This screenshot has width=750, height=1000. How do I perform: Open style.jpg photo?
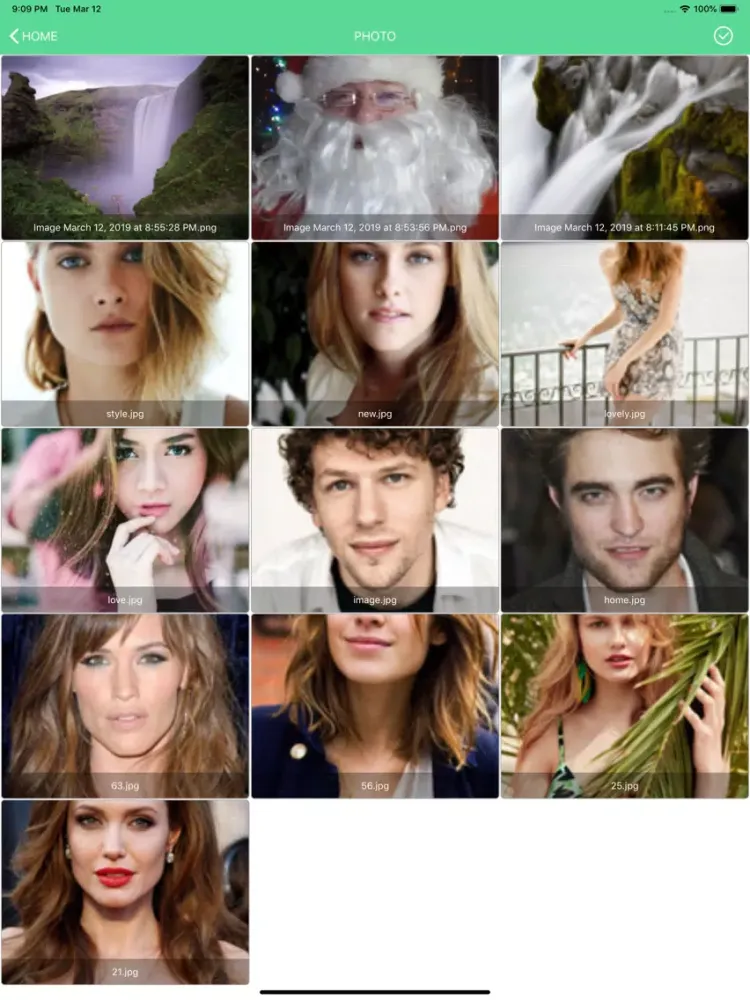click(125, 333)
